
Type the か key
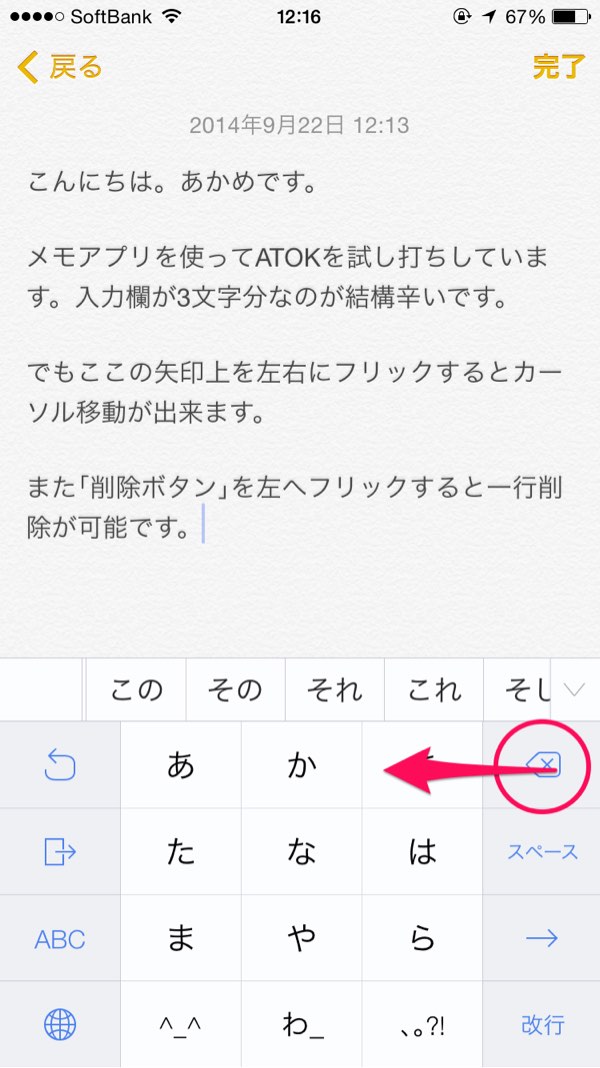pyautogui.click(x=301, y=765)
